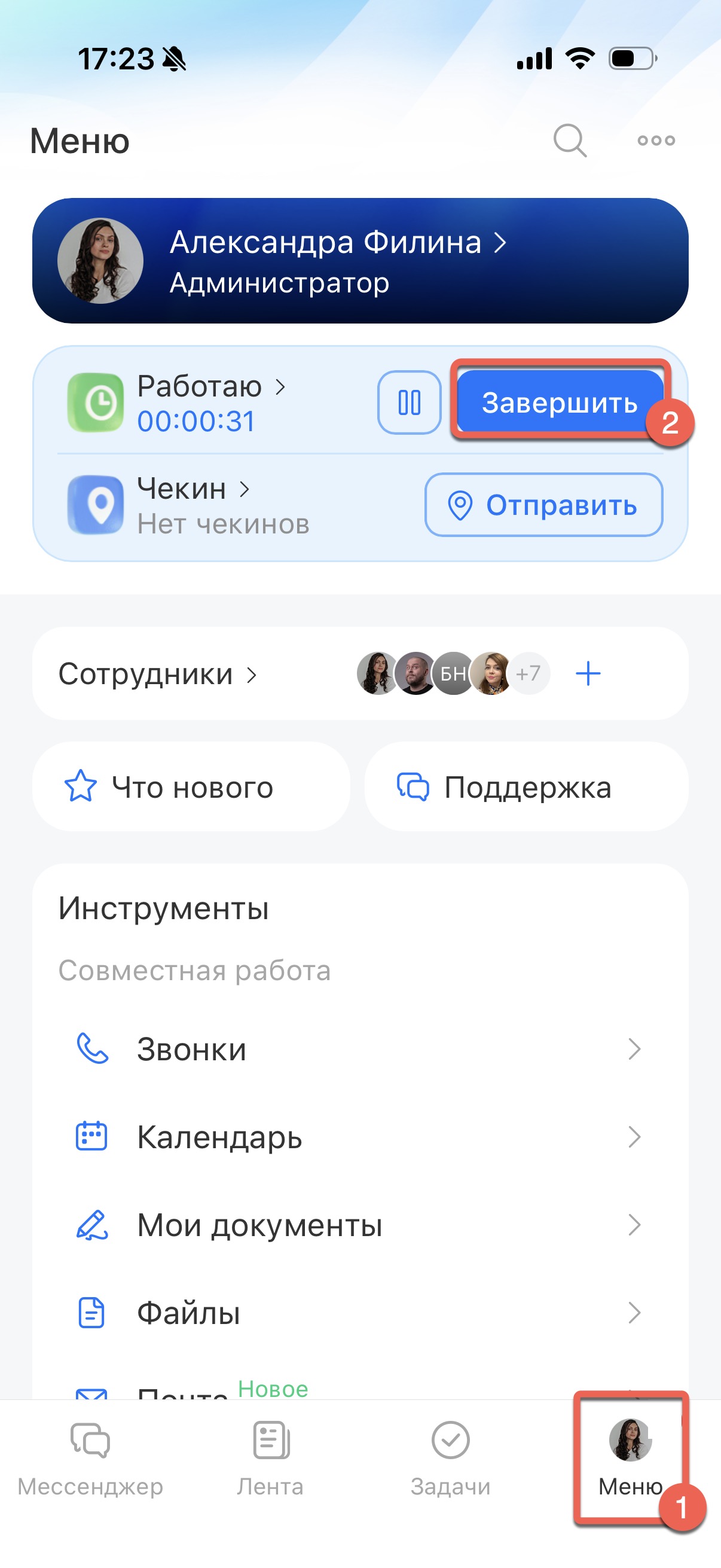Tap the Завершить button
The height and width of the screenshot is (1568, 721).
click(559, 402)
